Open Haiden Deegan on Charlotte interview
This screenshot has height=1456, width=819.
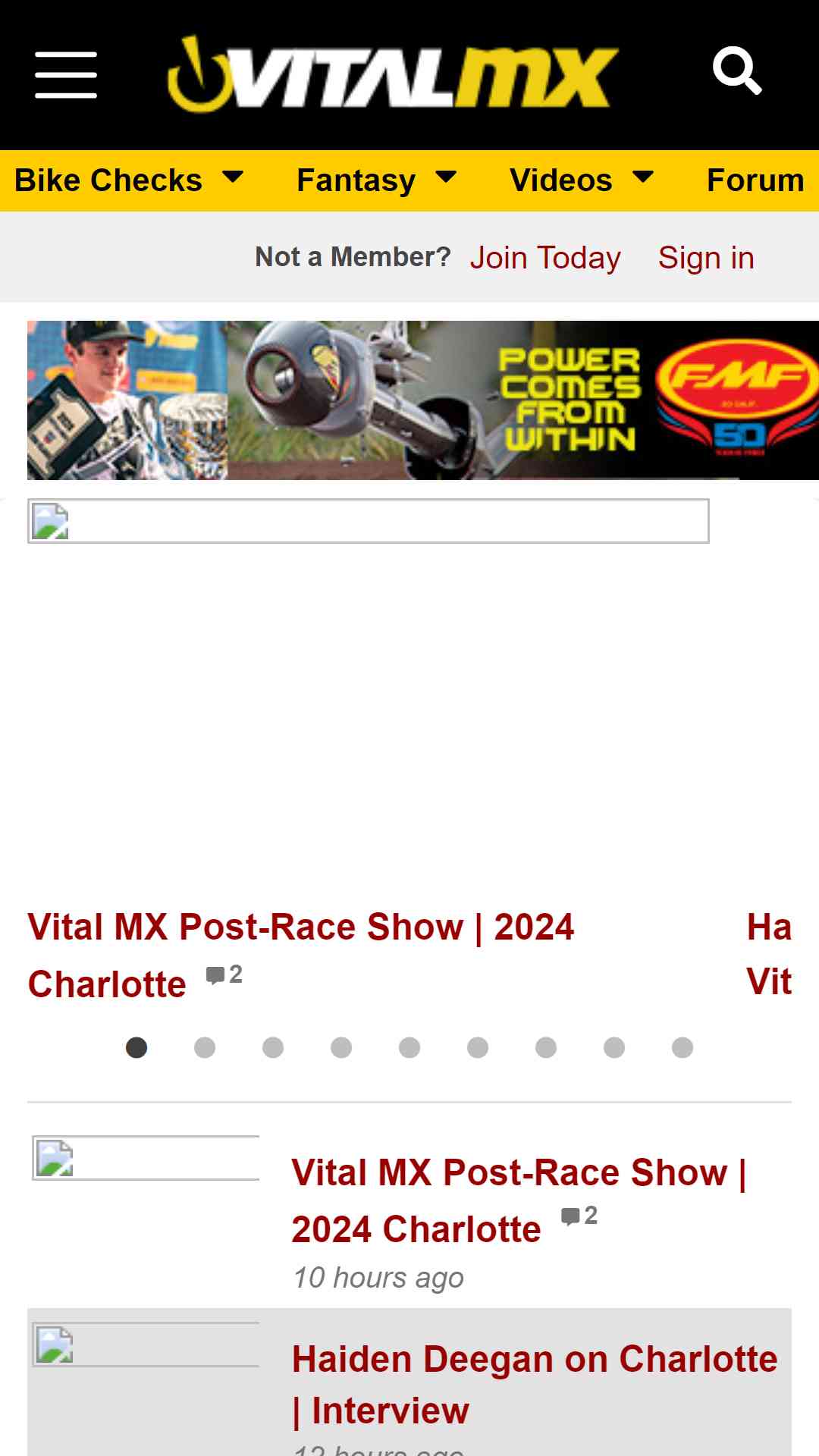coord(535,1385)
